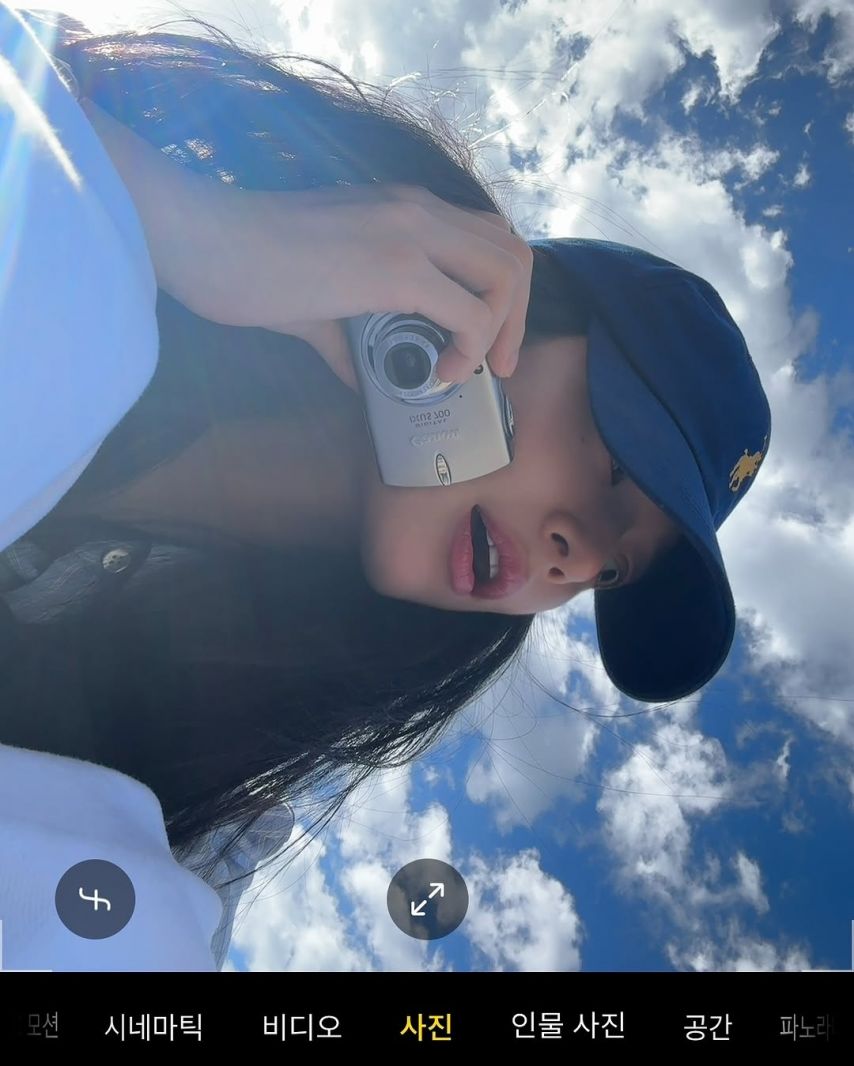This screenshot has height=1066, width=854.
Task: Switch to the 인물 사진 mode
Action: [568, 1026]
